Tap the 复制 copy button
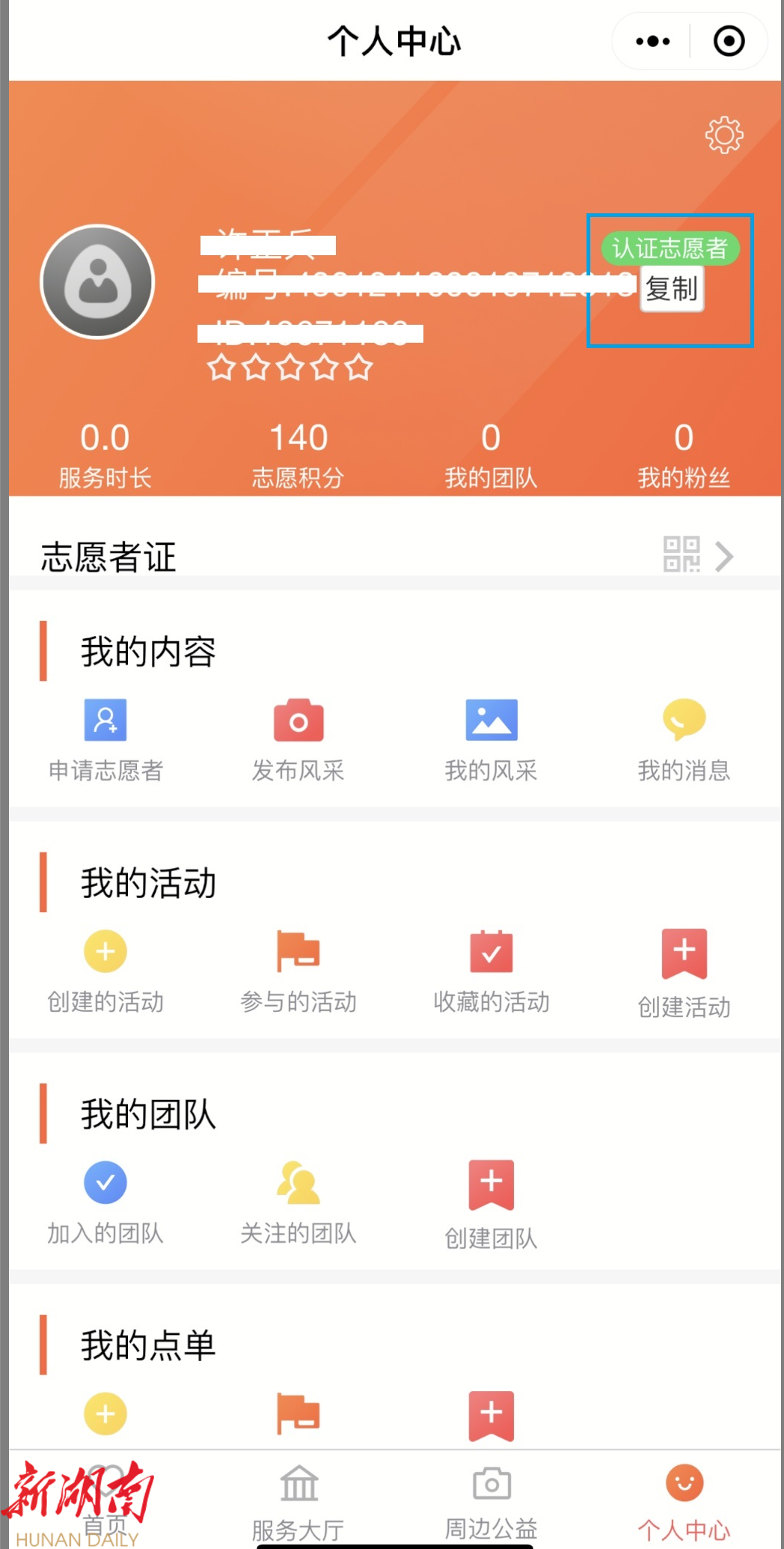 (x=672, y=289)
